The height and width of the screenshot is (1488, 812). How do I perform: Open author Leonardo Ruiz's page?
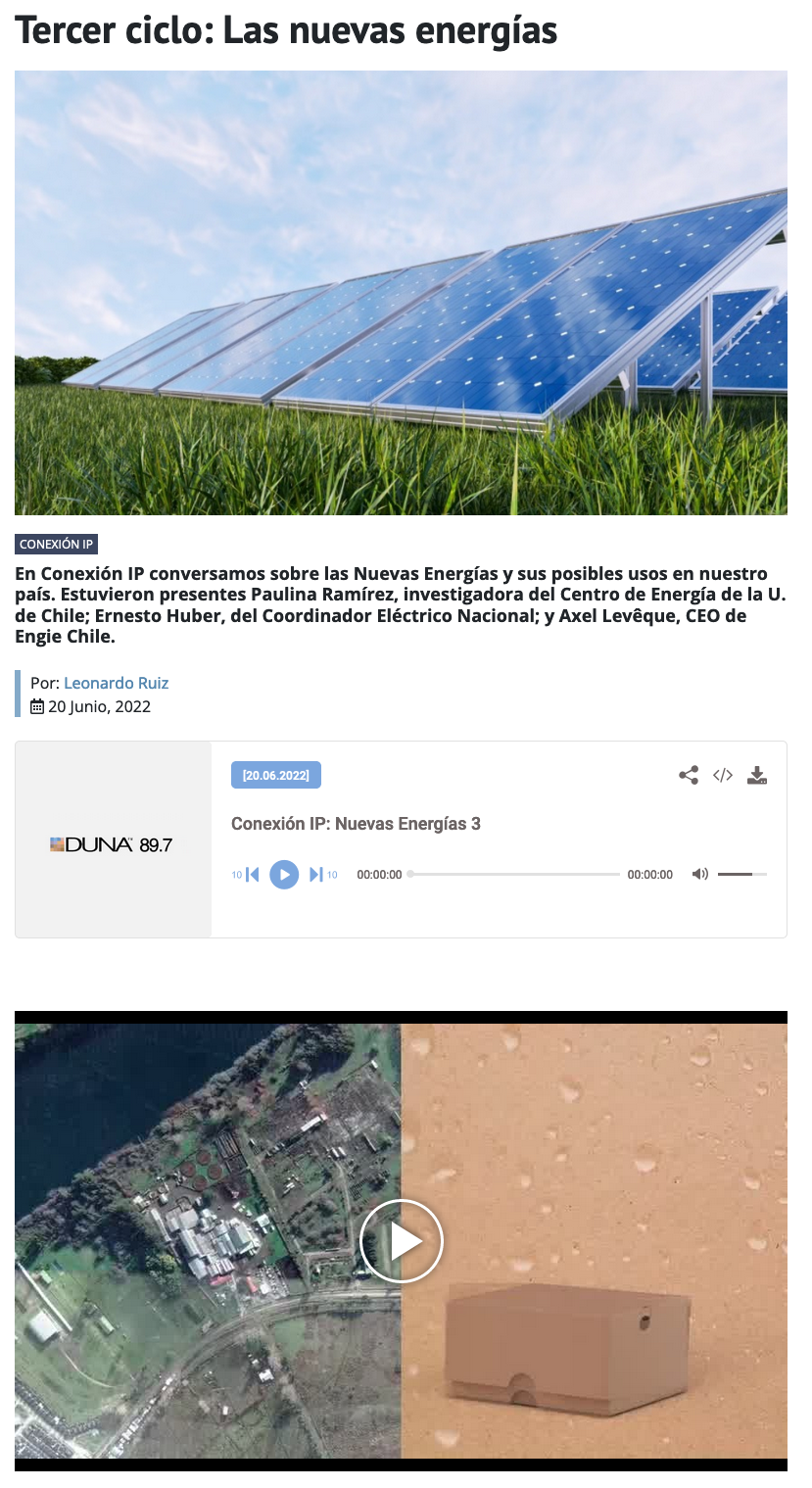116,683
